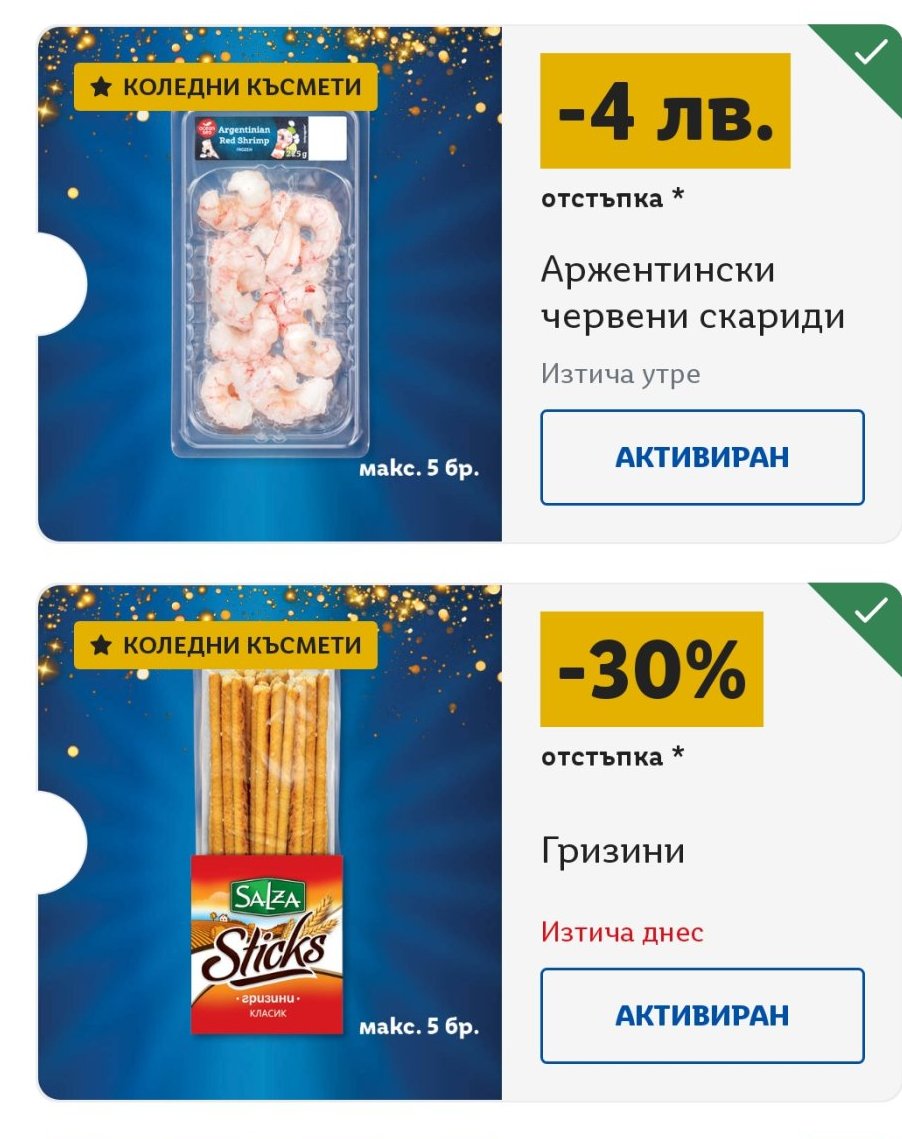Tap АКТИВИРАН button for Гризини coupon
902x1139 pixels.
[702, 1015]
